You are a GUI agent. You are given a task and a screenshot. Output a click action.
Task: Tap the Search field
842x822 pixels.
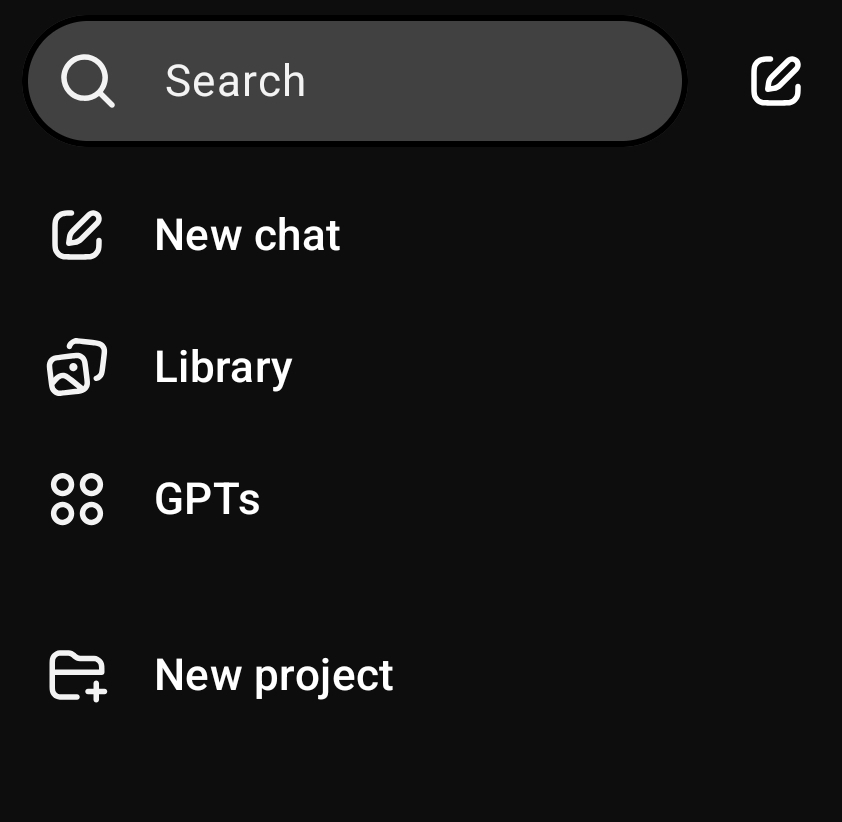click(x=355, y=81)
